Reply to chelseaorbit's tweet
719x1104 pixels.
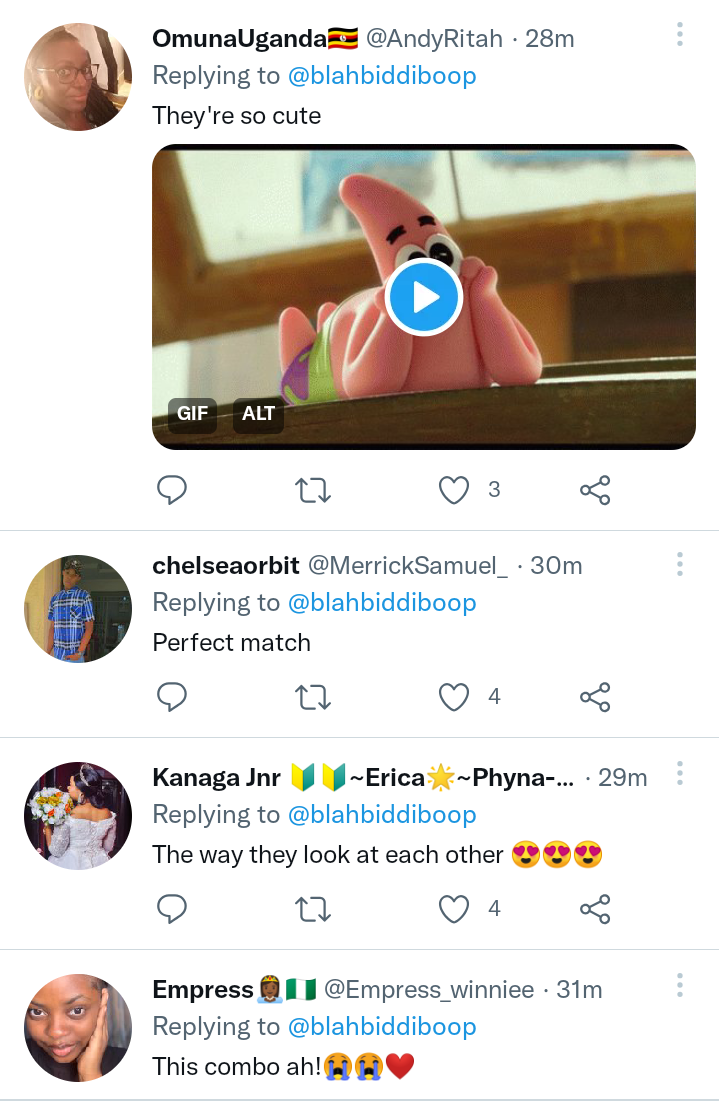tap(173, 697)
